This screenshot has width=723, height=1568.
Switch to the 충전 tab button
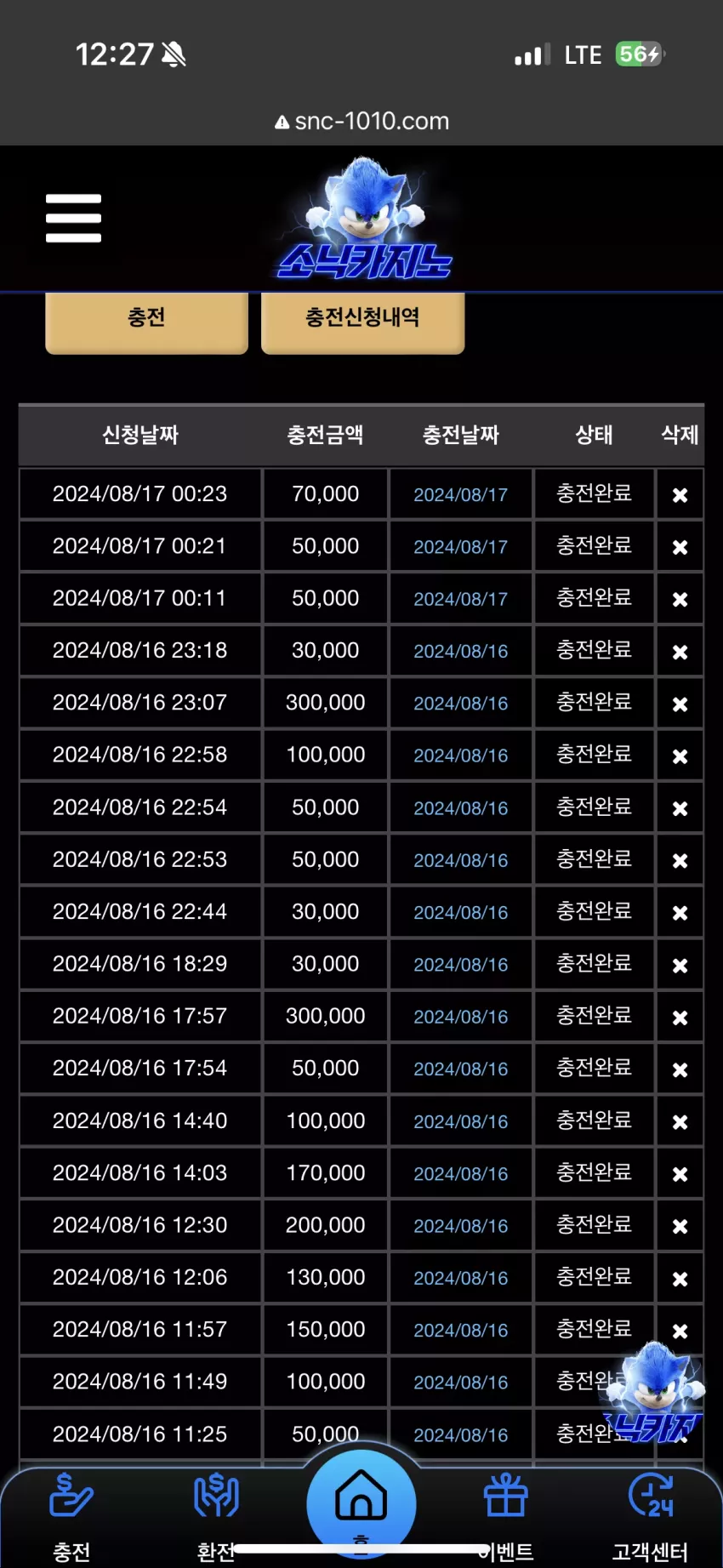pyautogui.click(x=146, y=321)
